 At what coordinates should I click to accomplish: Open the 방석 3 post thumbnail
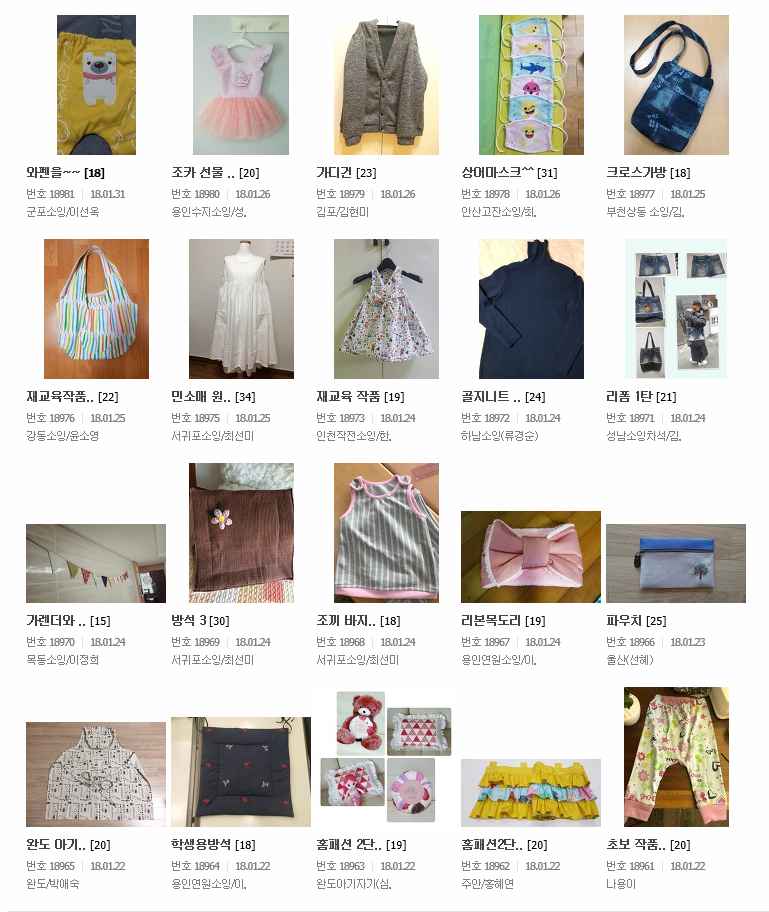click(x=241, y=533)
